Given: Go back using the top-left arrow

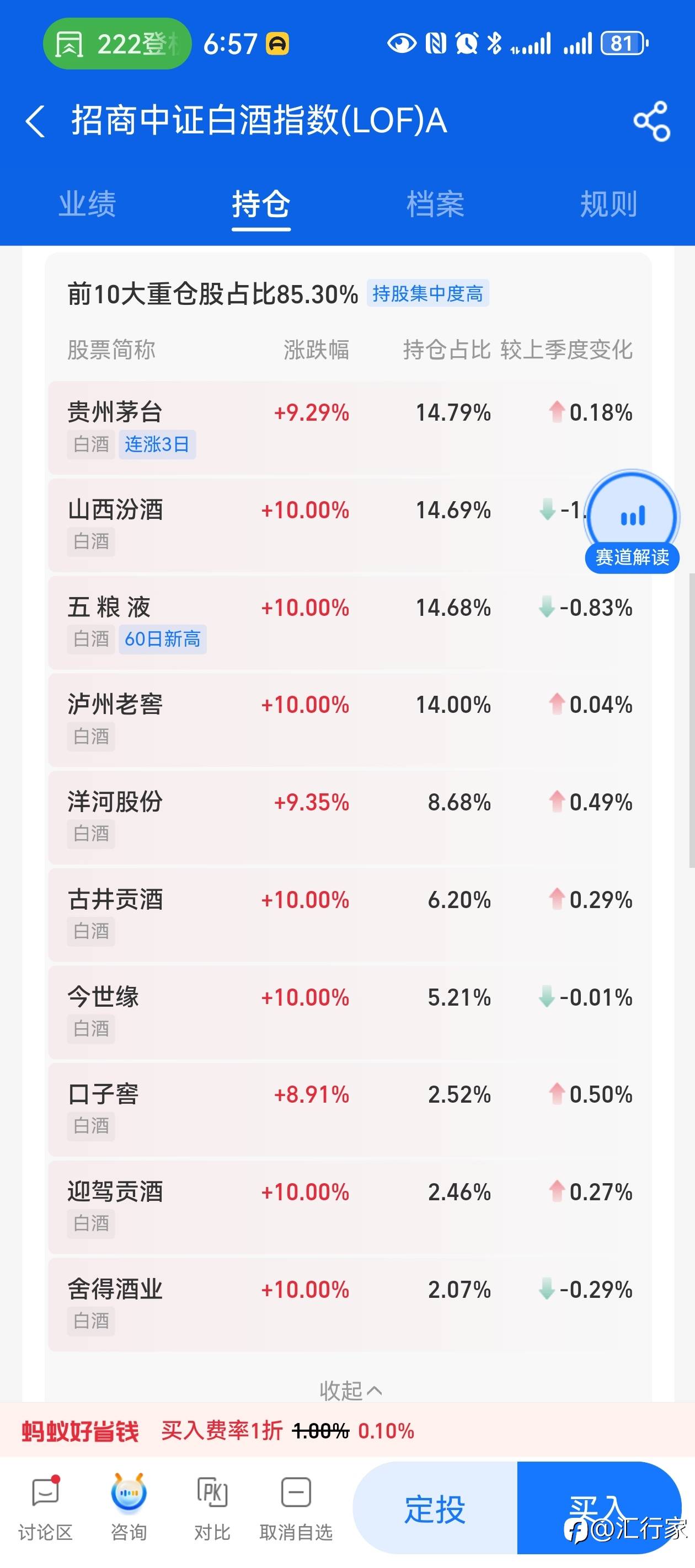Looking at the screenshot, I should (x=35, y=121).
